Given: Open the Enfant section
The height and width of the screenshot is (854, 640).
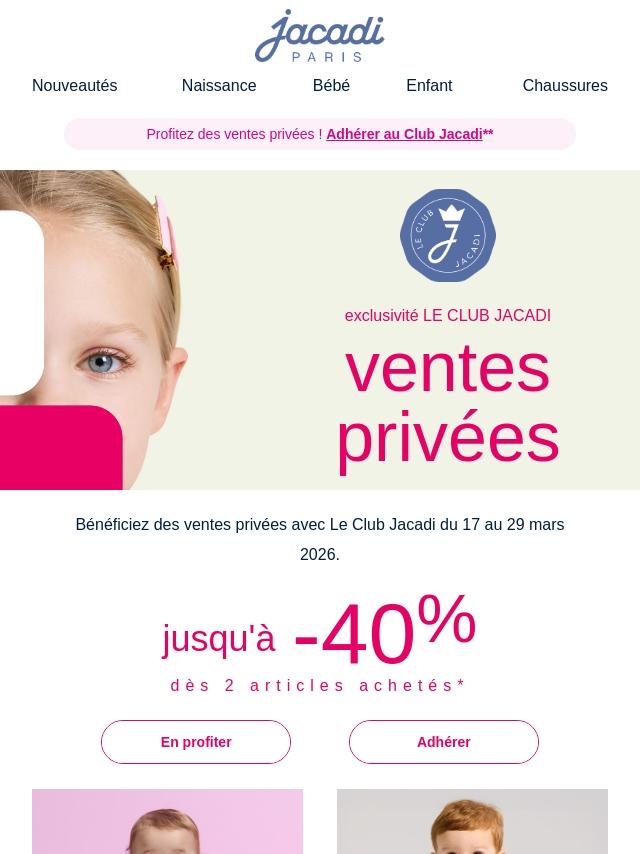Looking at the screenshot, I should click(429, 86).
